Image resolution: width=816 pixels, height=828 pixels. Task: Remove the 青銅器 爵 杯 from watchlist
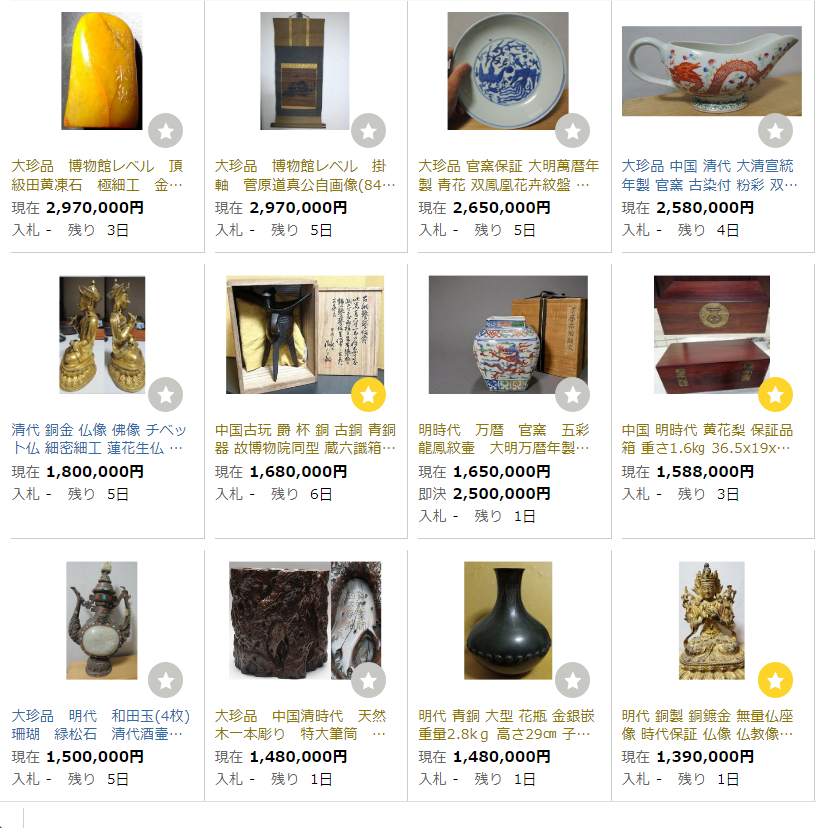pyautogui.click(x=368, y=395)
